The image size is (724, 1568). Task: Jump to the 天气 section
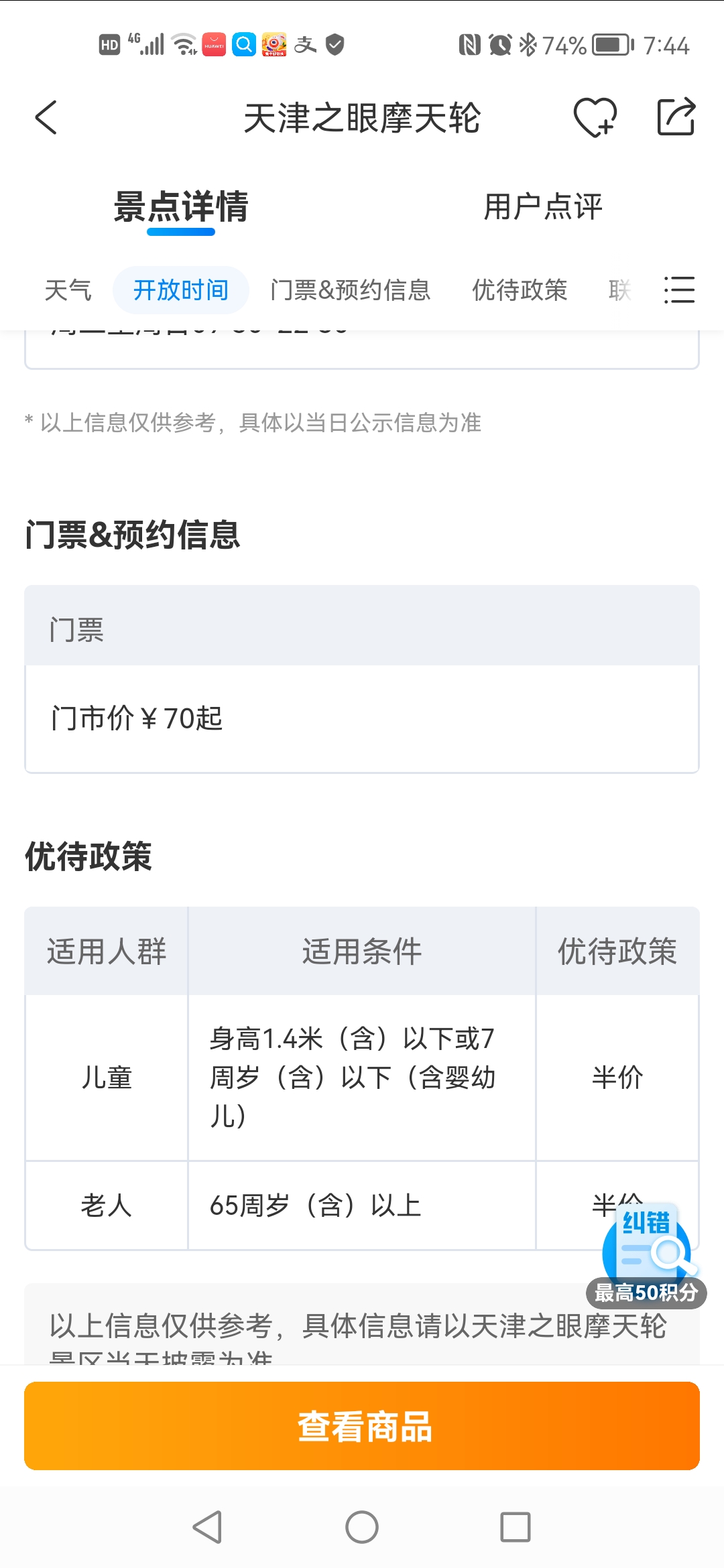68,290
